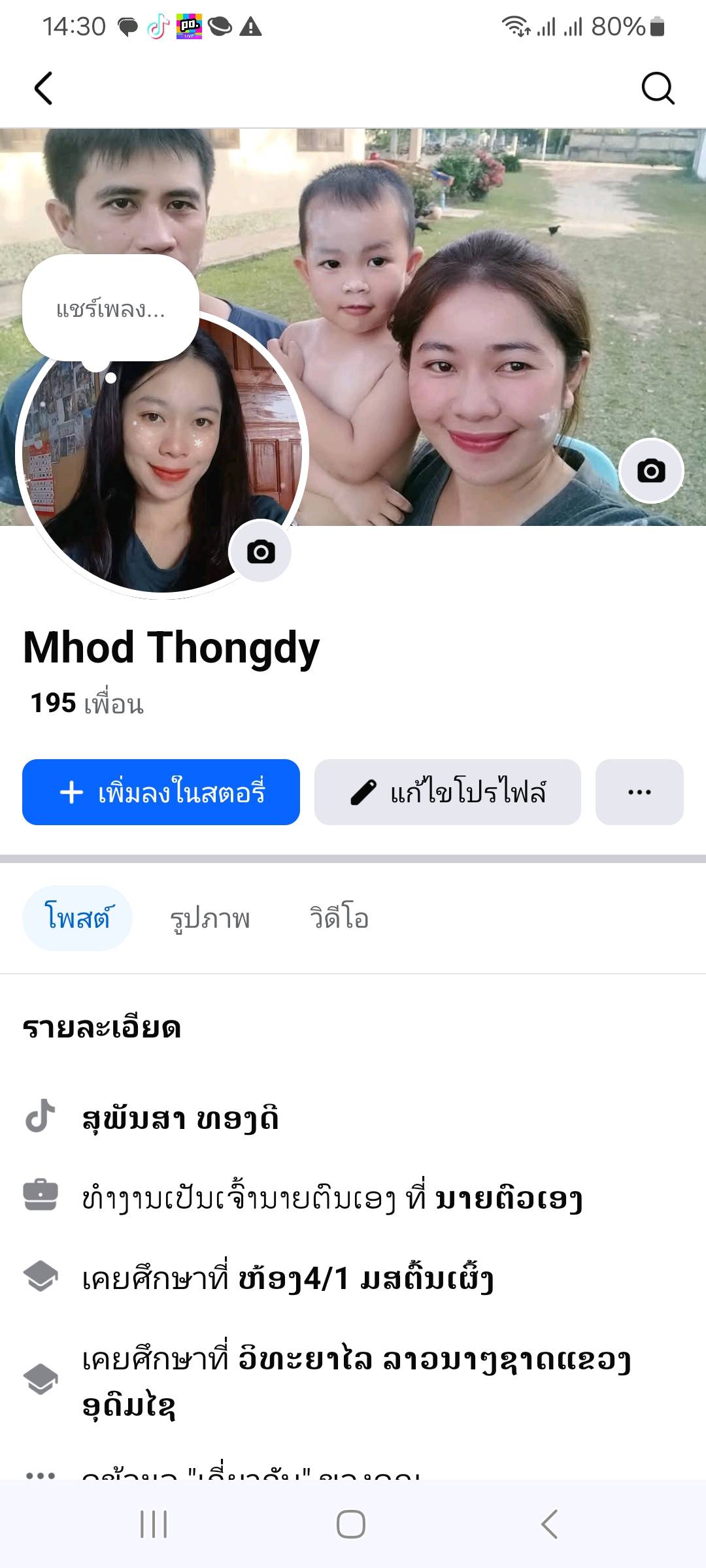Tap the cover photo camera button

click(651, 471)
